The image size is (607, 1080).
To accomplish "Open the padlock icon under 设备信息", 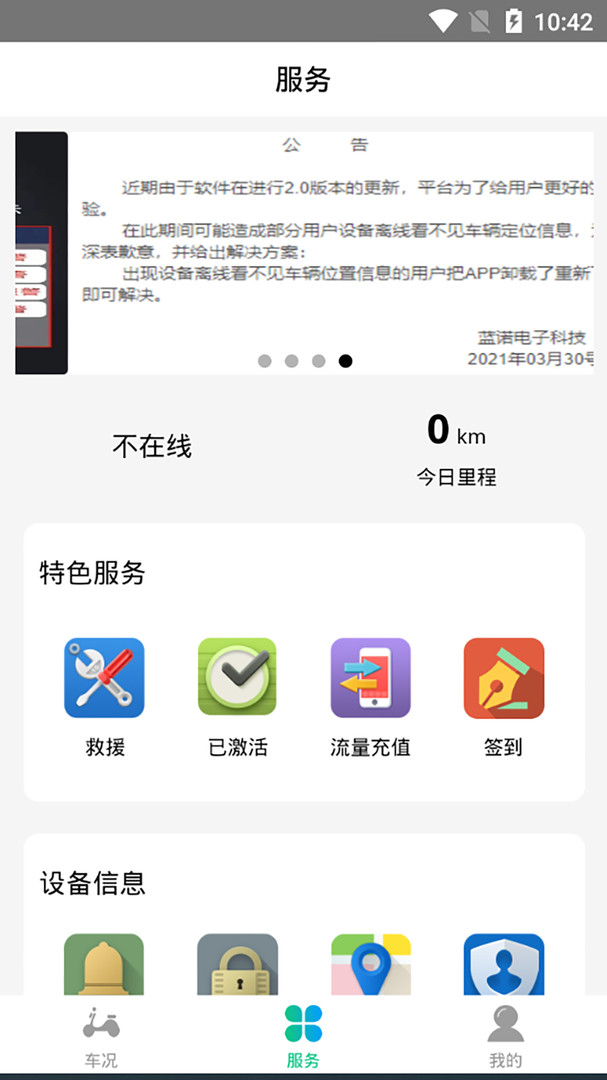I will coord(237,965).
